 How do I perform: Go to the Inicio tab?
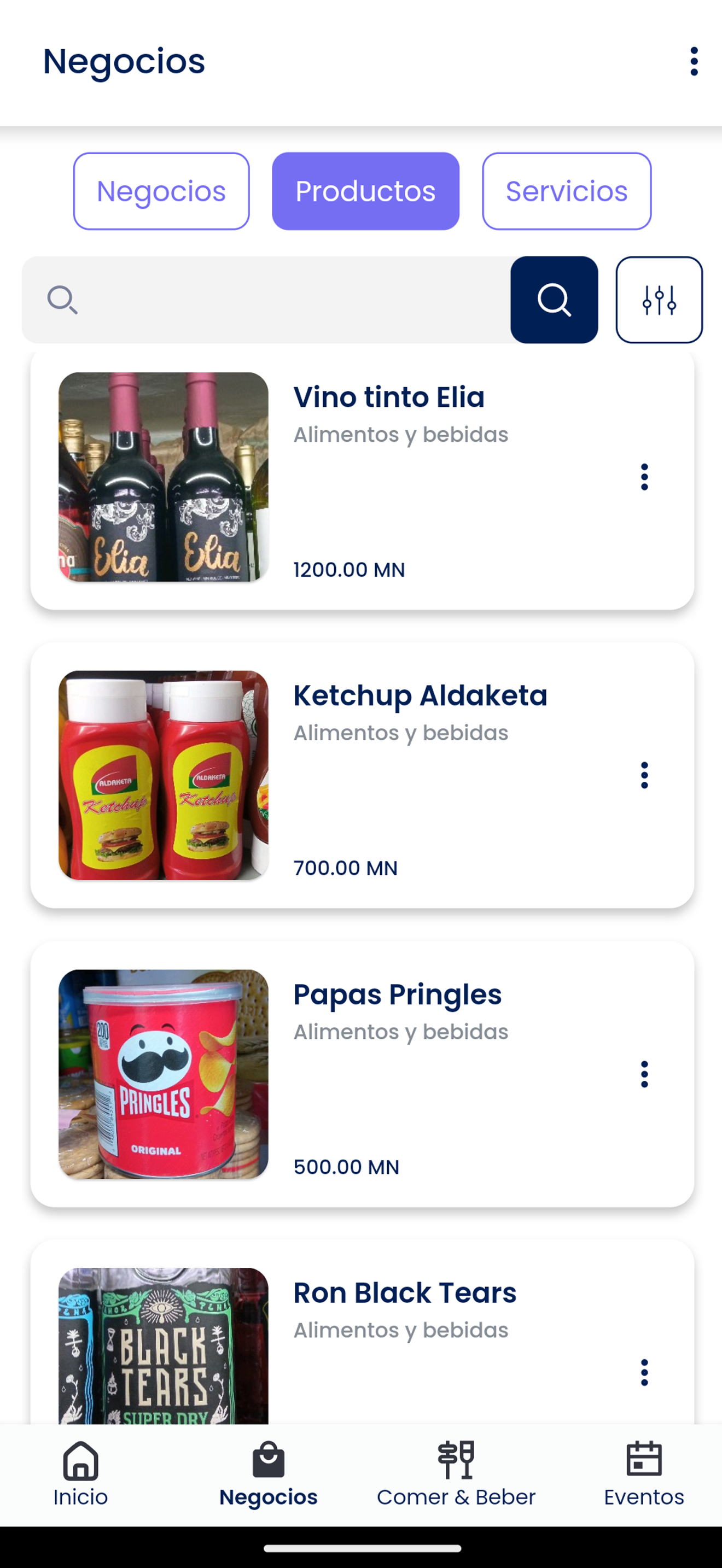(80, 1473)
